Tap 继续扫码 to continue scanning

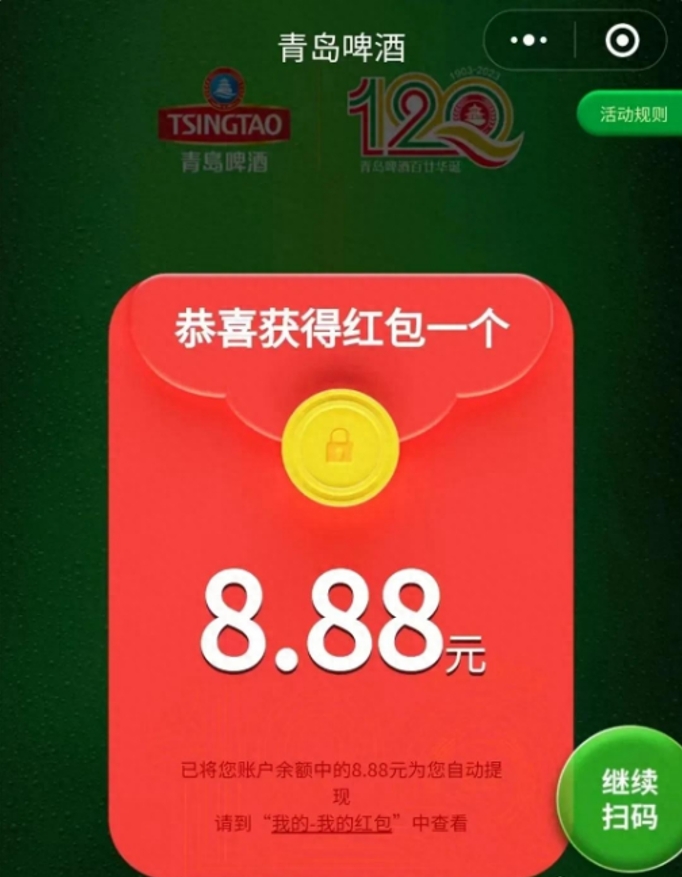[x=628, y=799]
